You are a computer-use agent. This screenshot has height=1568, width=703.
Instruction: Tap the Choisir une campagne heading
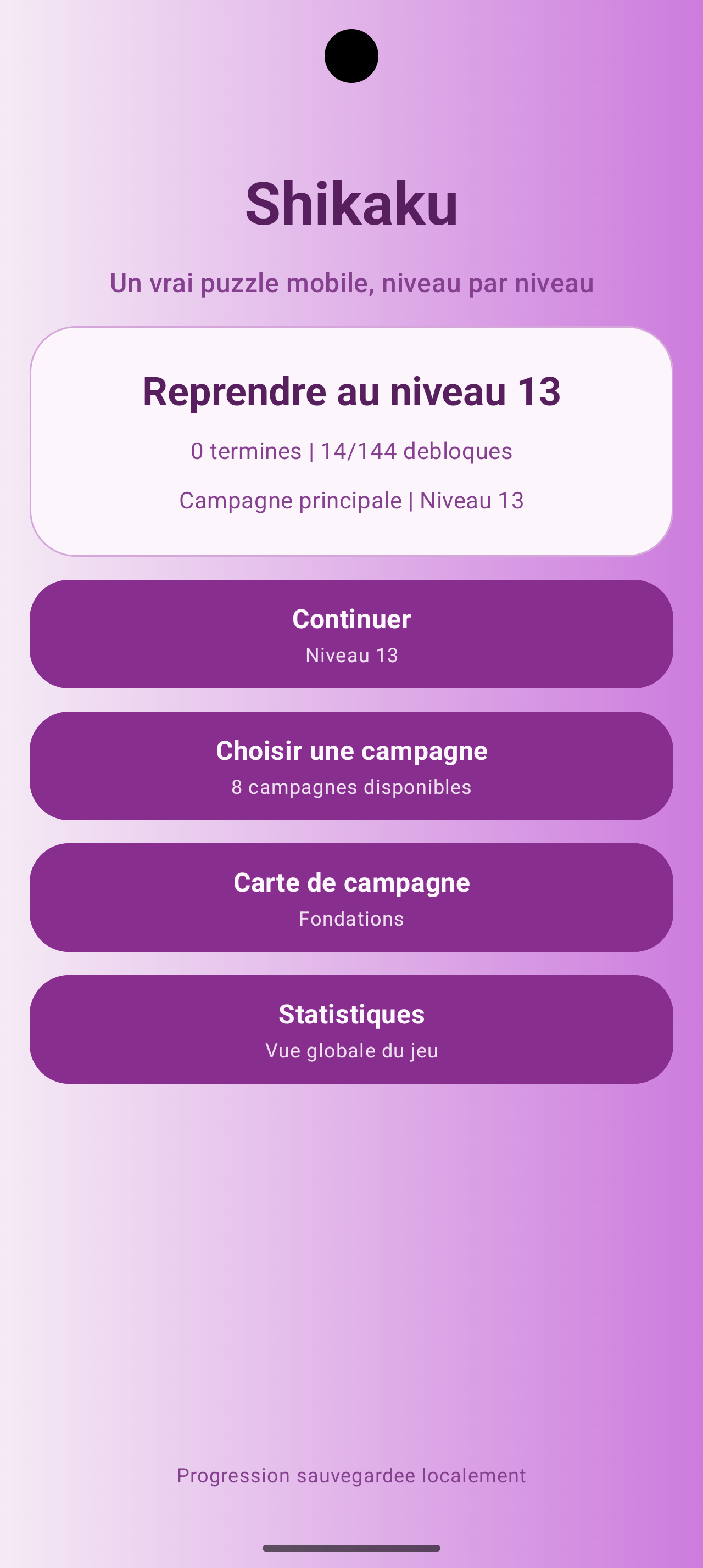pyautogui.click(x=351, y=751)
